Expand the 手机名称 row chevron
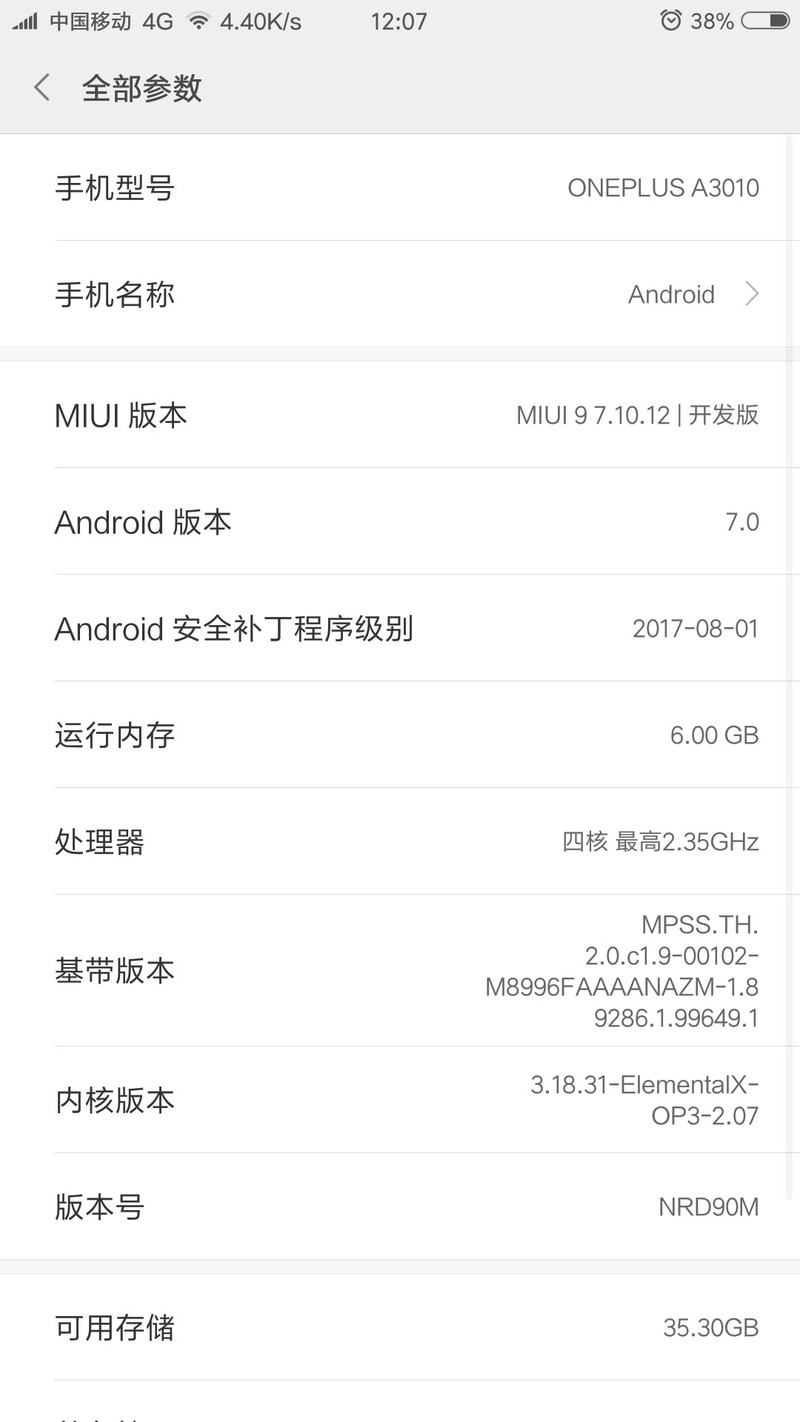The height and width of the screenshot is (1422, 800). tap(750, 293)
